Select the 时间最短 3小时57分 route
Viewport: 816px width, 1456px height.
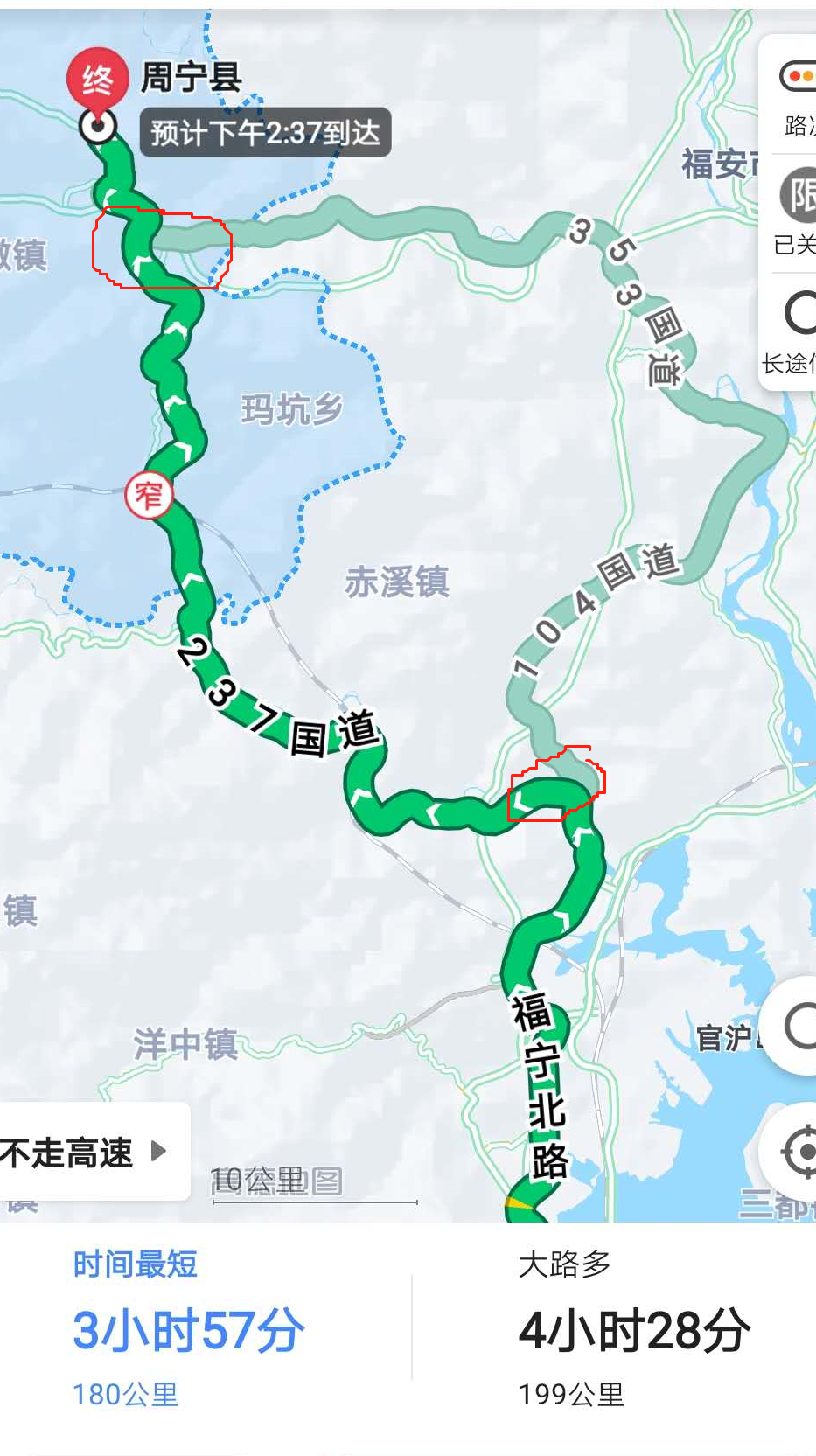pyautogui.click(x=189, y=1327)
